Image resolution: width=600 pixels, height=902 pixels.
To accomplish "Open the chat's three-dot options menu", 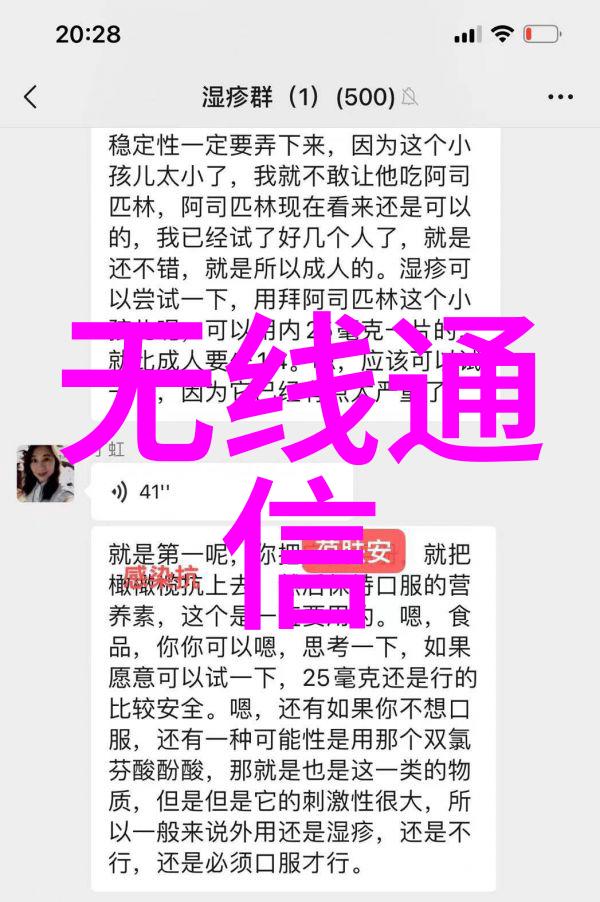I will (561, 97).
